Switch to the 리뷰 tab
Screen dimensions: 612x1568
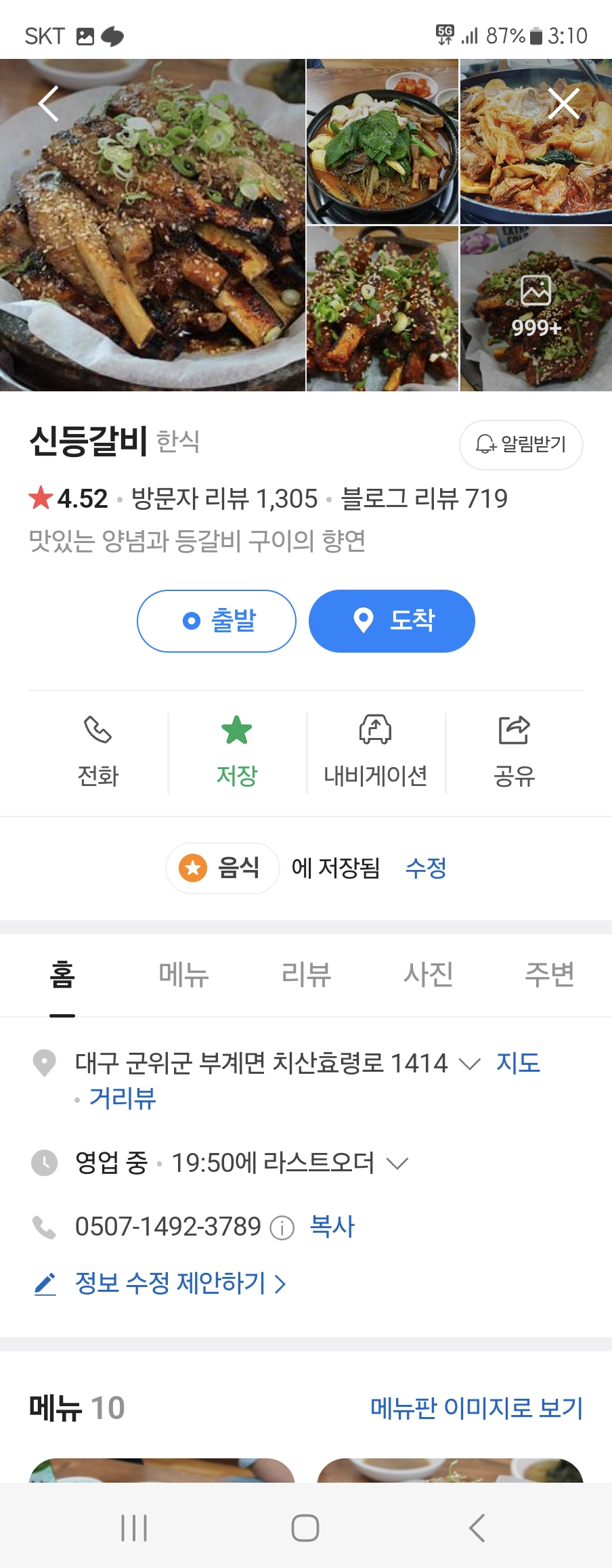pyautogui.click(x=306, y=975)
